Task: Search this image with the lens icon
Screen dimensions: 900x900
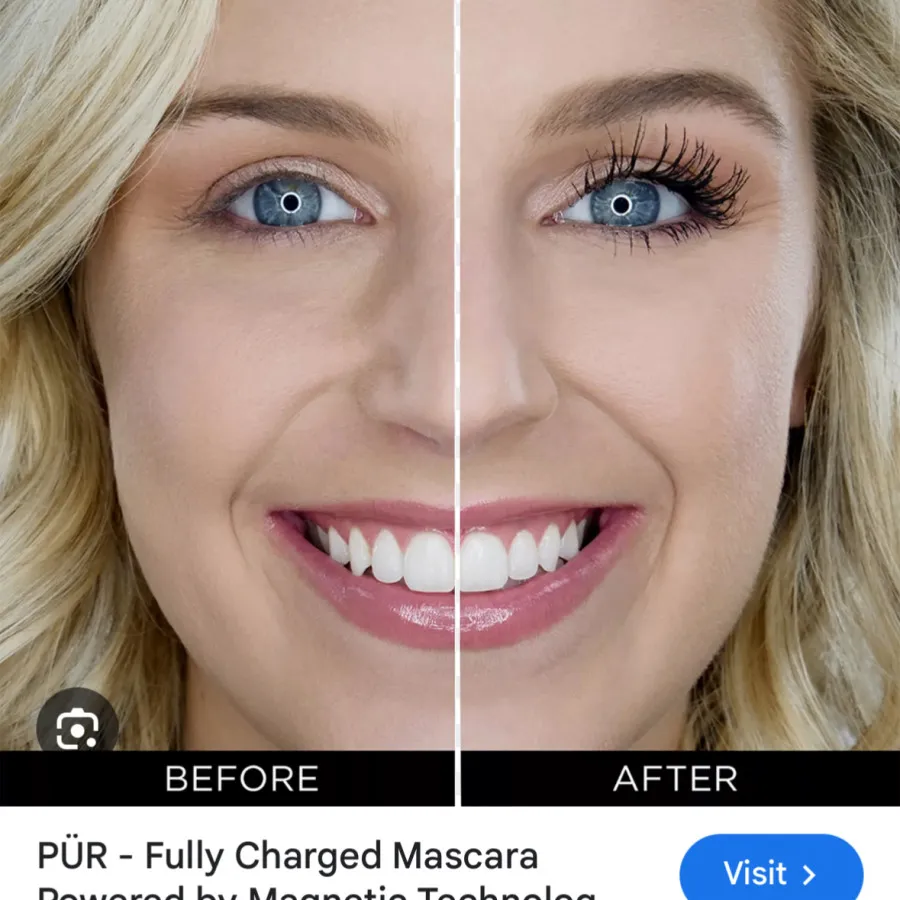Action: [76, 730]
